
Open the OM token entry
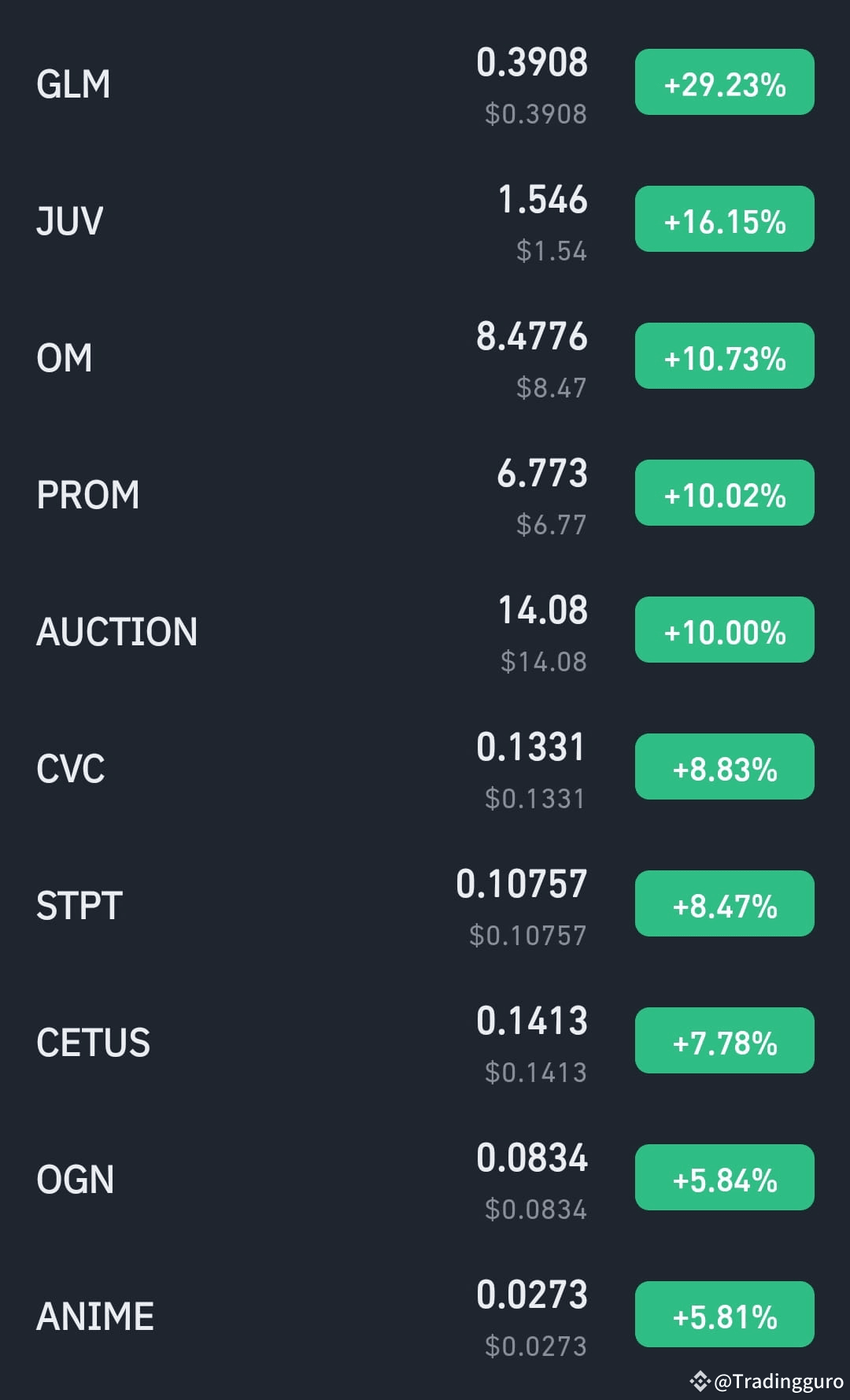point(66,357)
